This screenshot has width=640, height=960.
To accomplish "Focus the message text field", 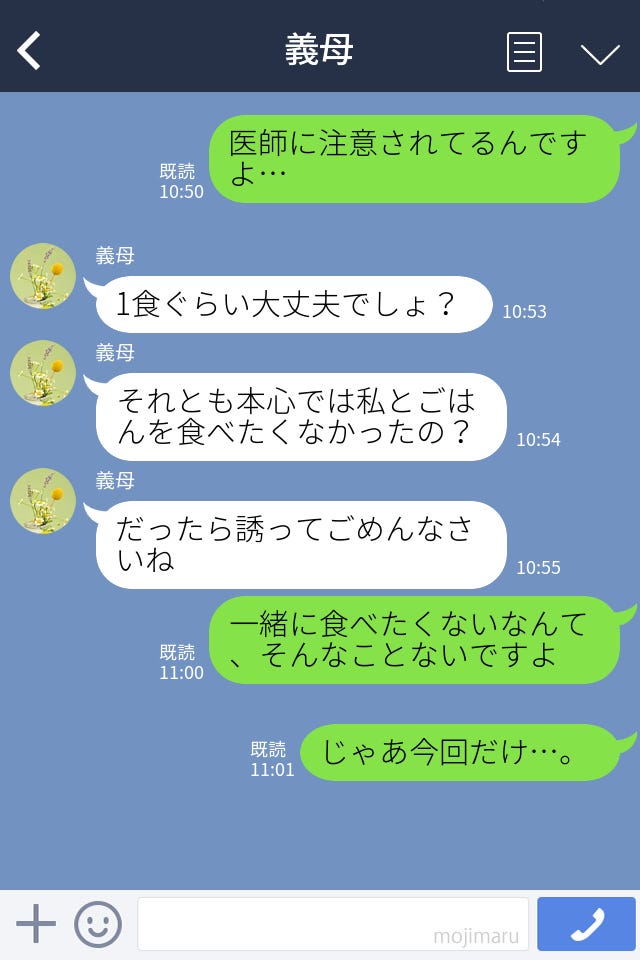I will click(332, 923).
